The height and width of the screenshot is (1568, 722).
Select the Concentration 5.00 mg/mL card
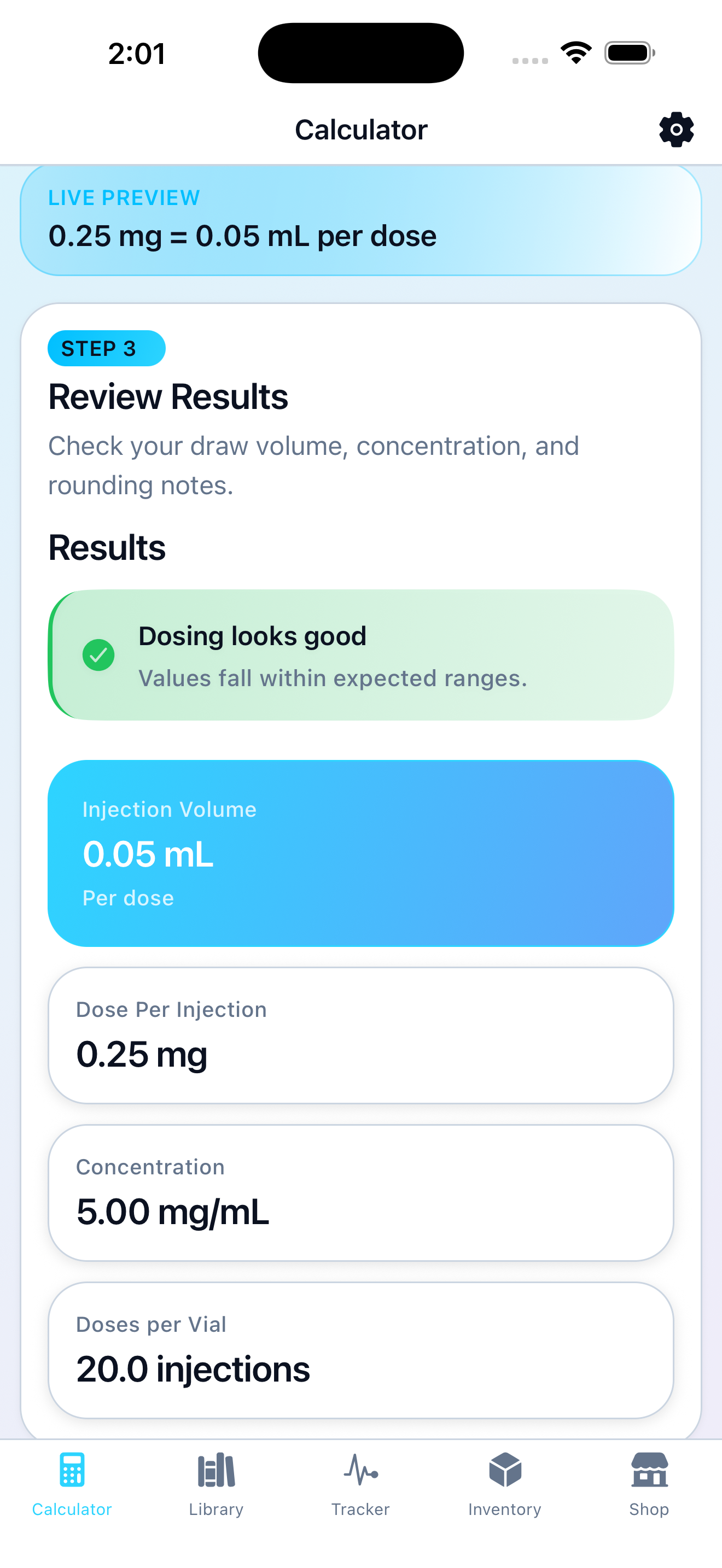click(361, 1192)
